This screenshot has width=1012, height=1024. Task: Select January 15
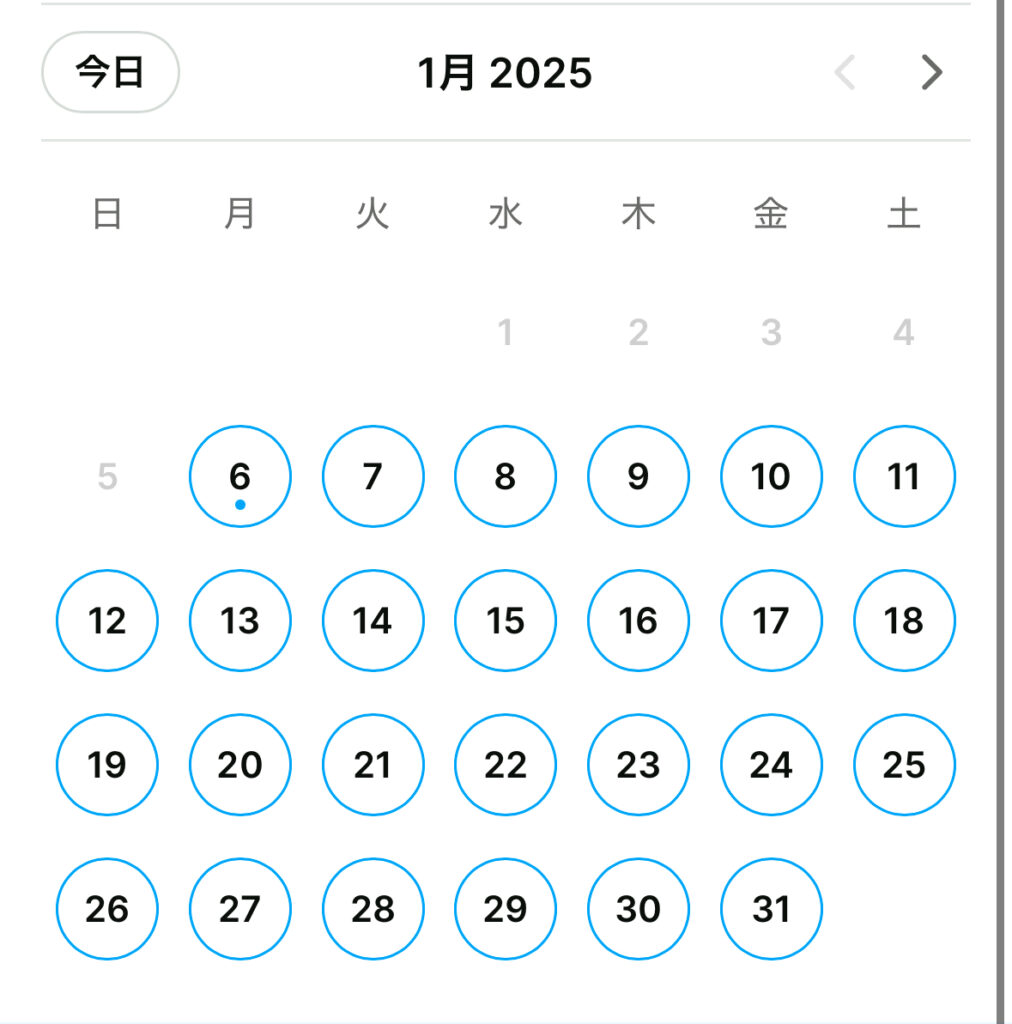[505, 620]
